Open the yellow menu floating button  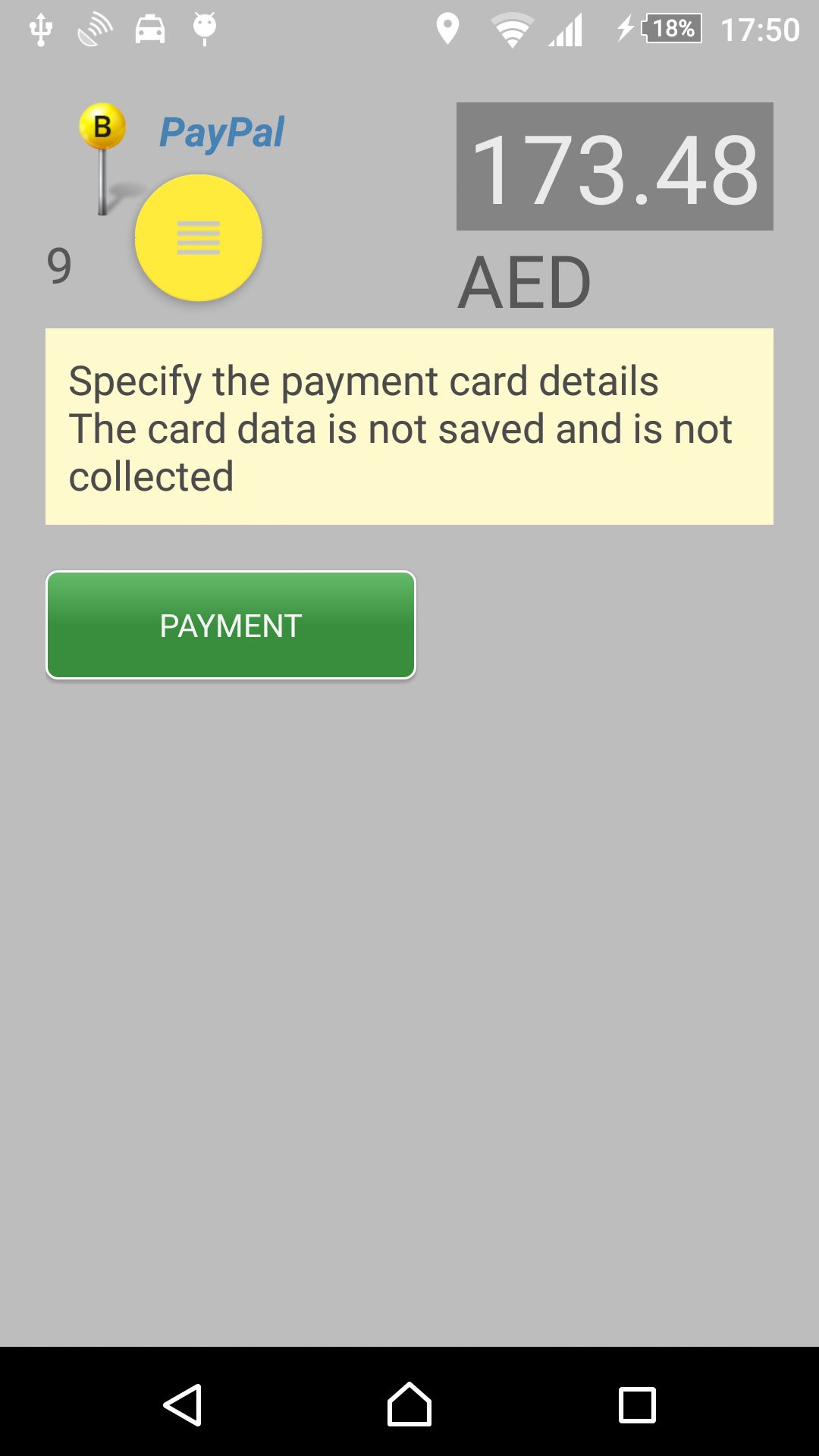199,238
